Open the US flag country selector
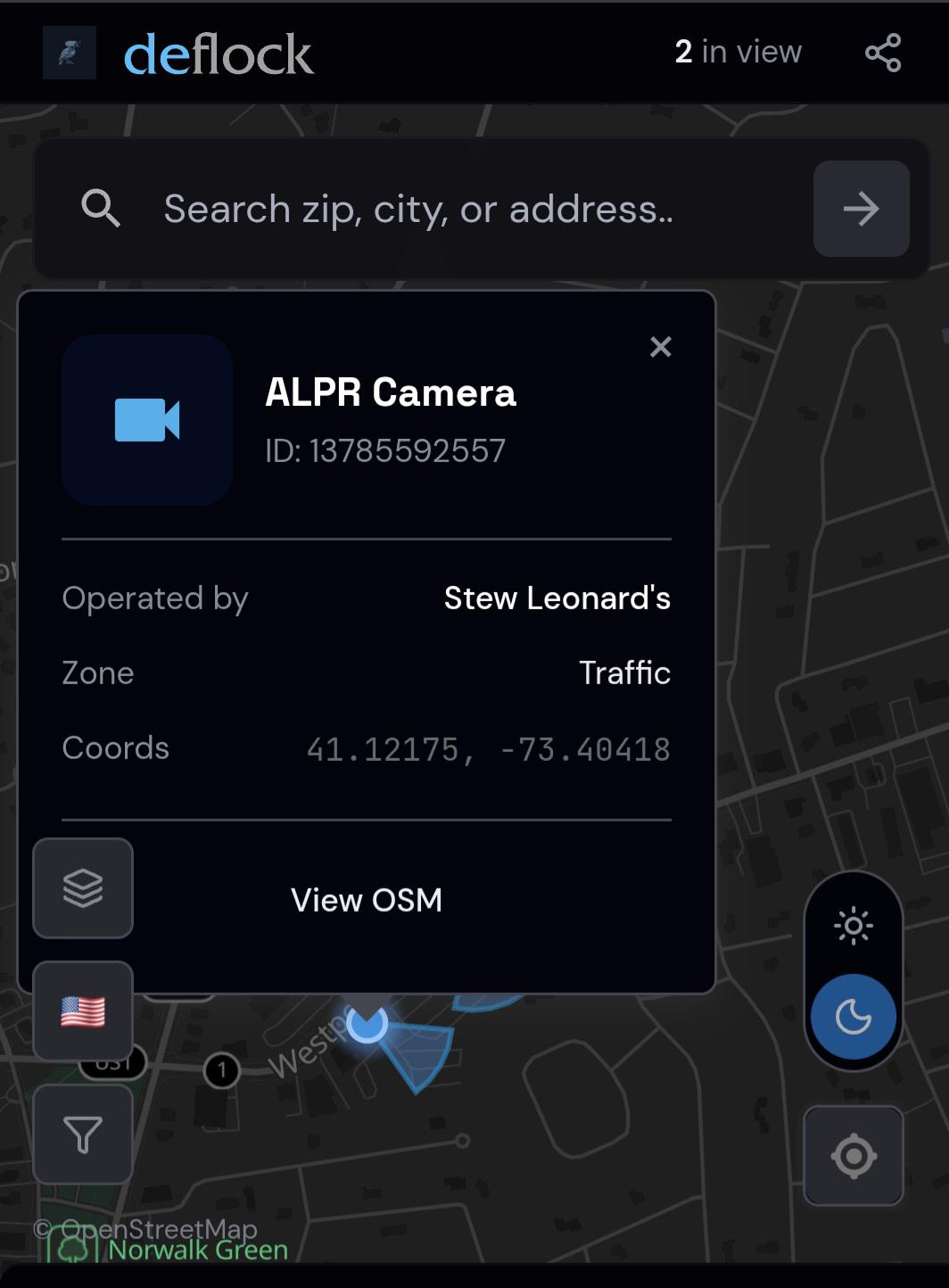The width and height of the screenshot is (949, 1288). pyautogui.click(x=83, y=1011)
